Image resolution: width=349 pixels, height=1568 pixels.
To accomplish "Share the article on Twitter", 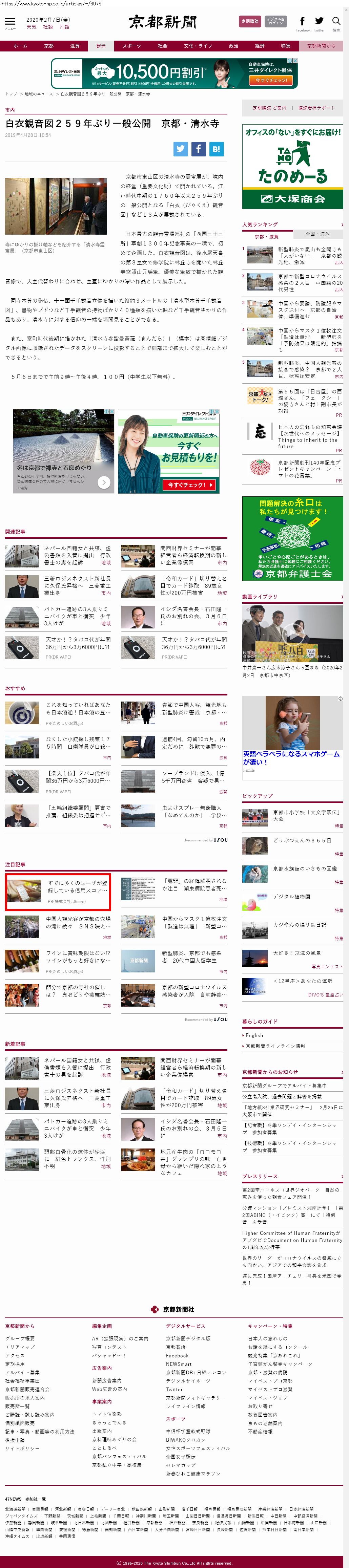I will coord(181,149).
